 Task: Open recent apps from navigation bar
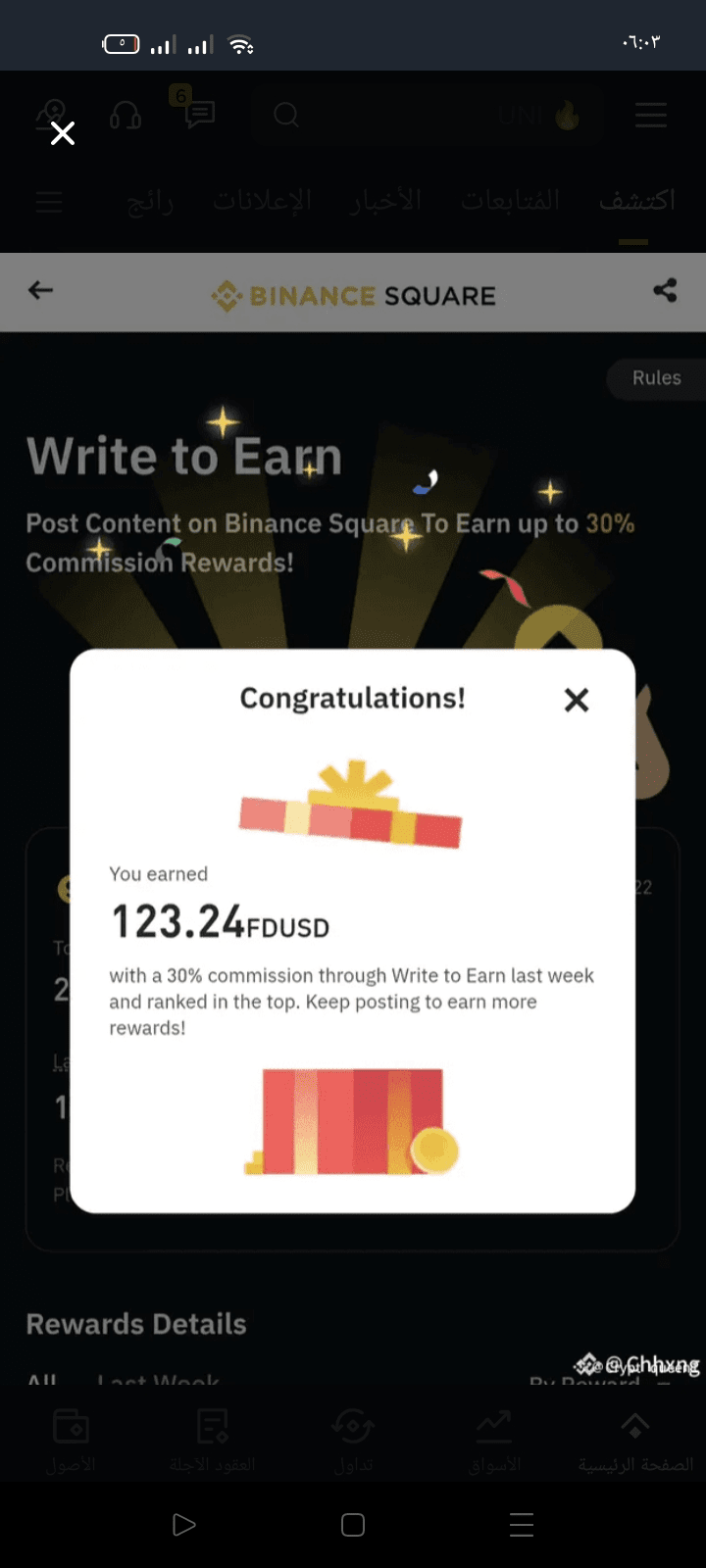(522, 1525)
